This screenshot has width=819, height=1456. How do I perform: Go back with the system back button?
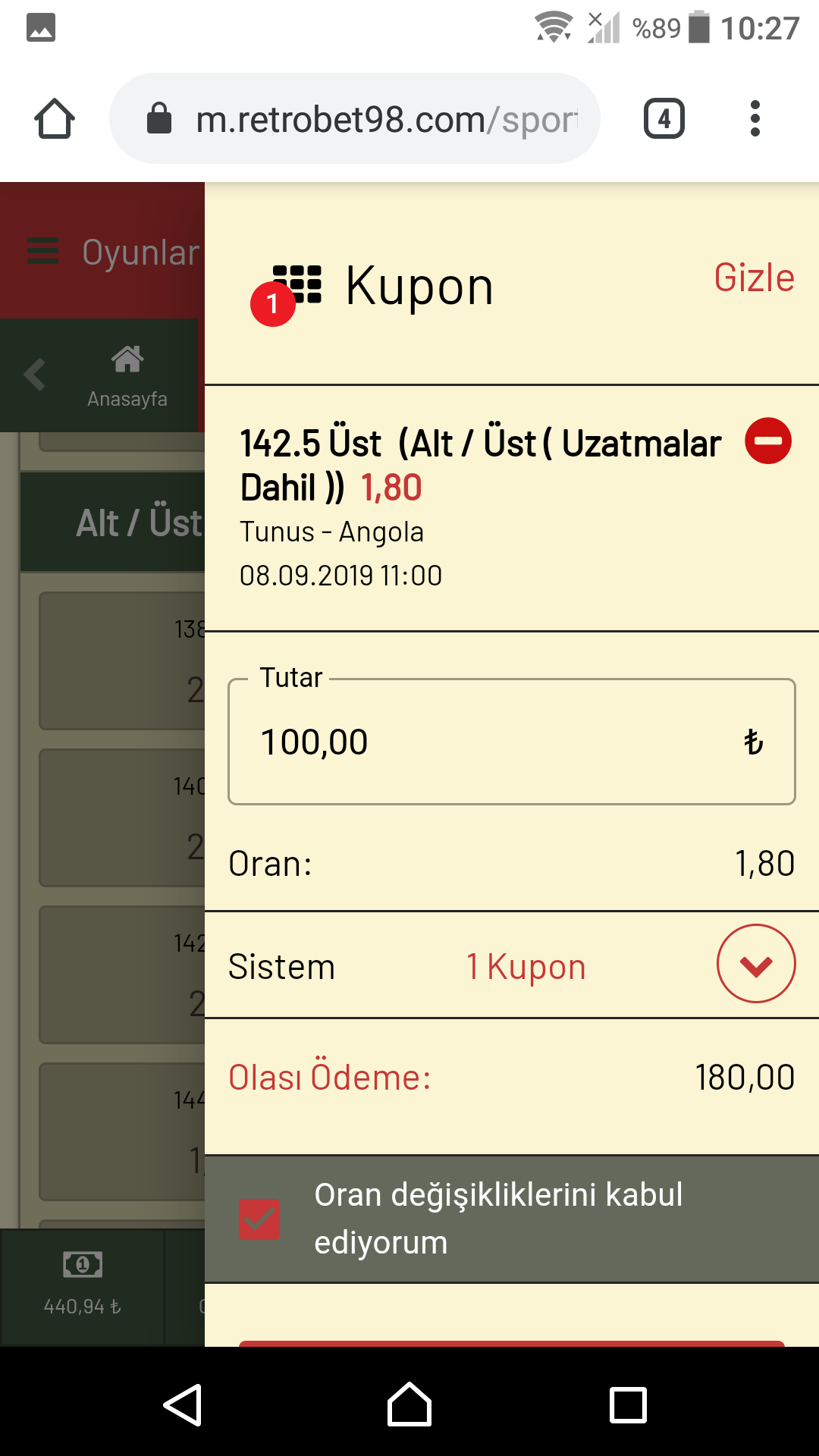(x=183, y=1404)
